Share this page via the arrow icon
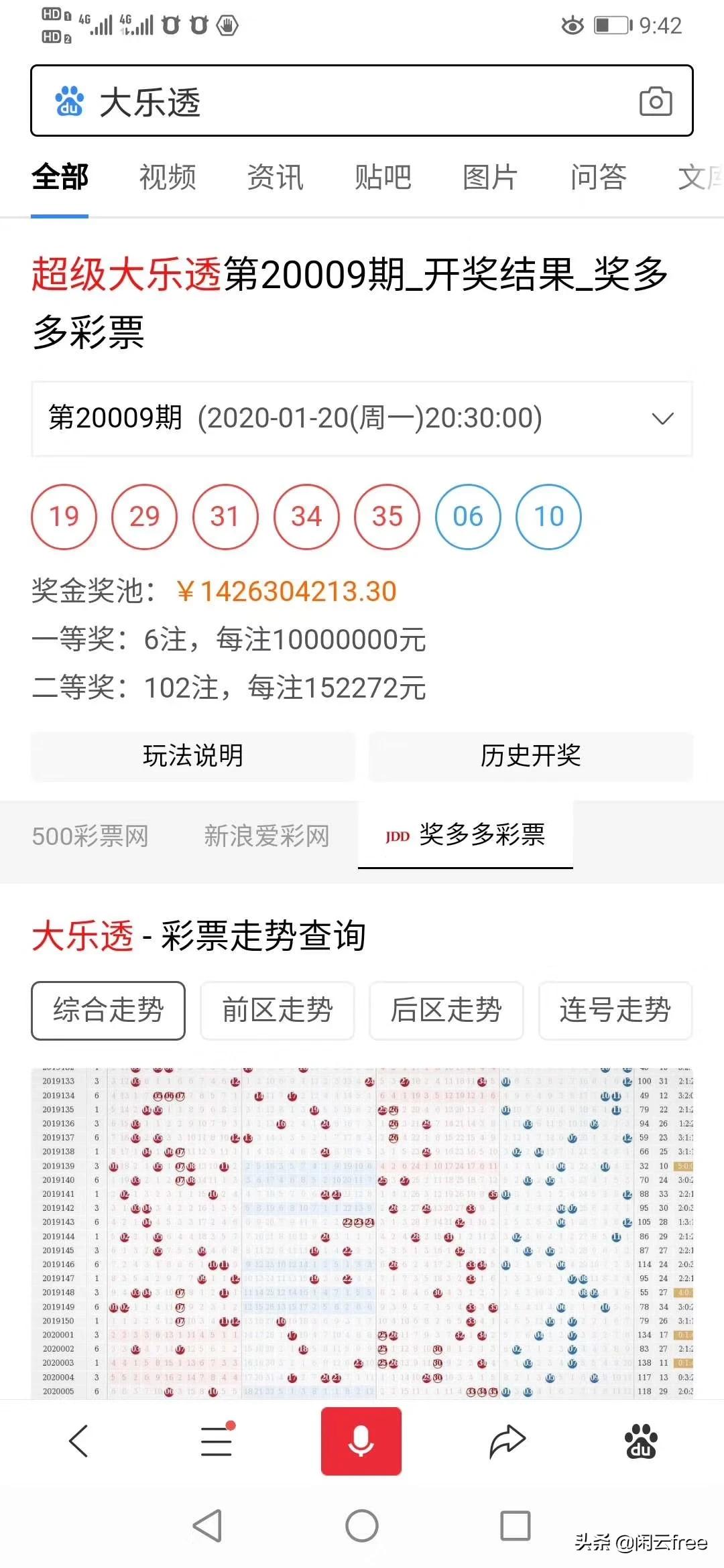The image size is (724, 1568). coord(507,1441)
